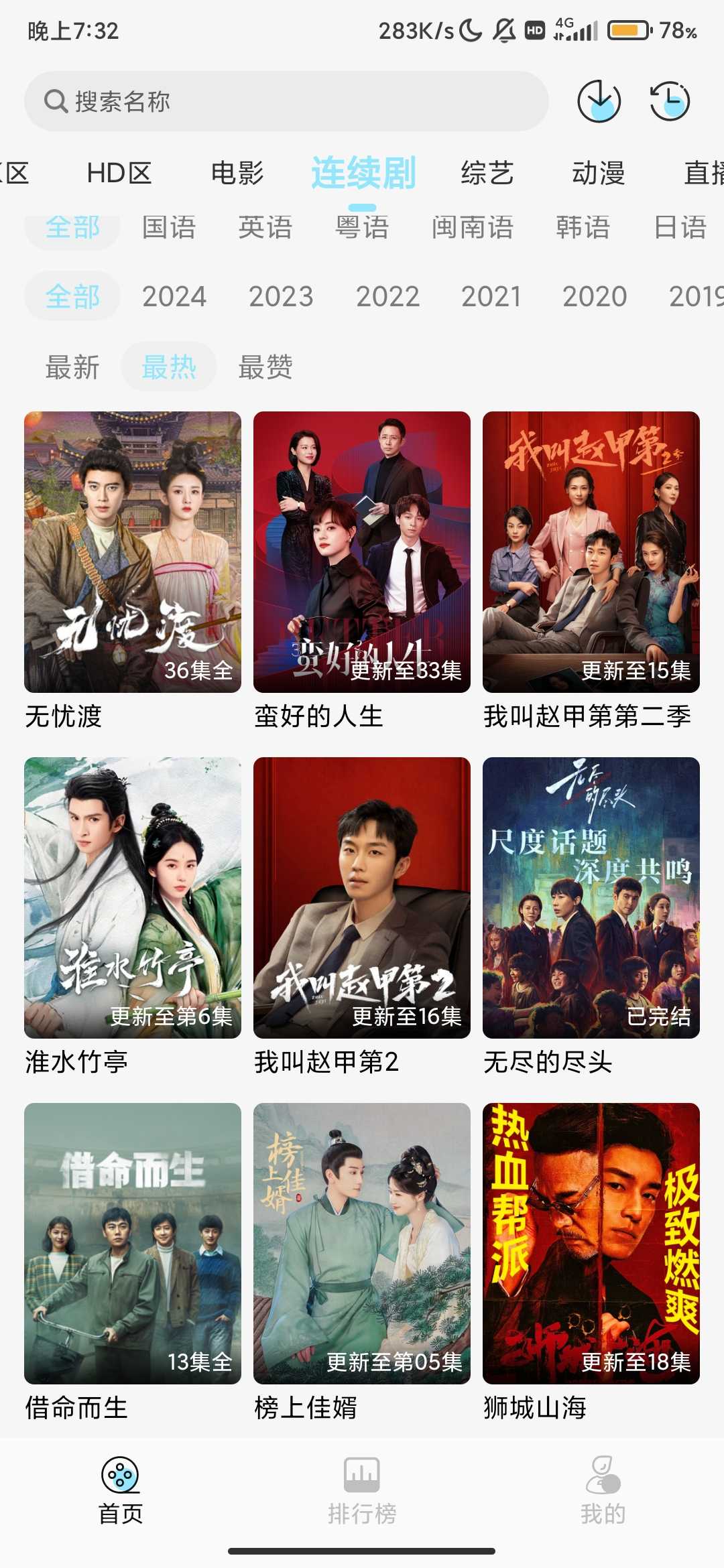This screenshot has height=1568, width=724.
Task: Sort by 最赞
Action: (265, 367)
